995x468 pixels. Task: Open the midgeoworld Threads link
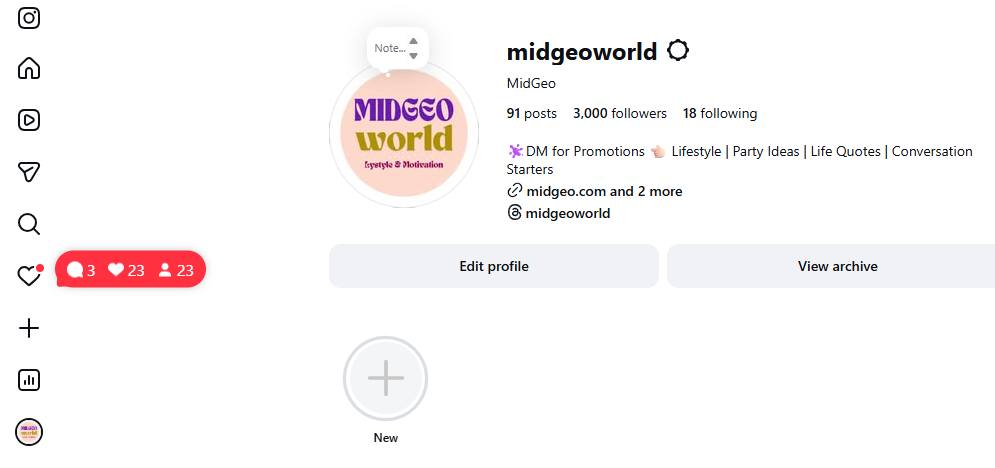point(566,213)
